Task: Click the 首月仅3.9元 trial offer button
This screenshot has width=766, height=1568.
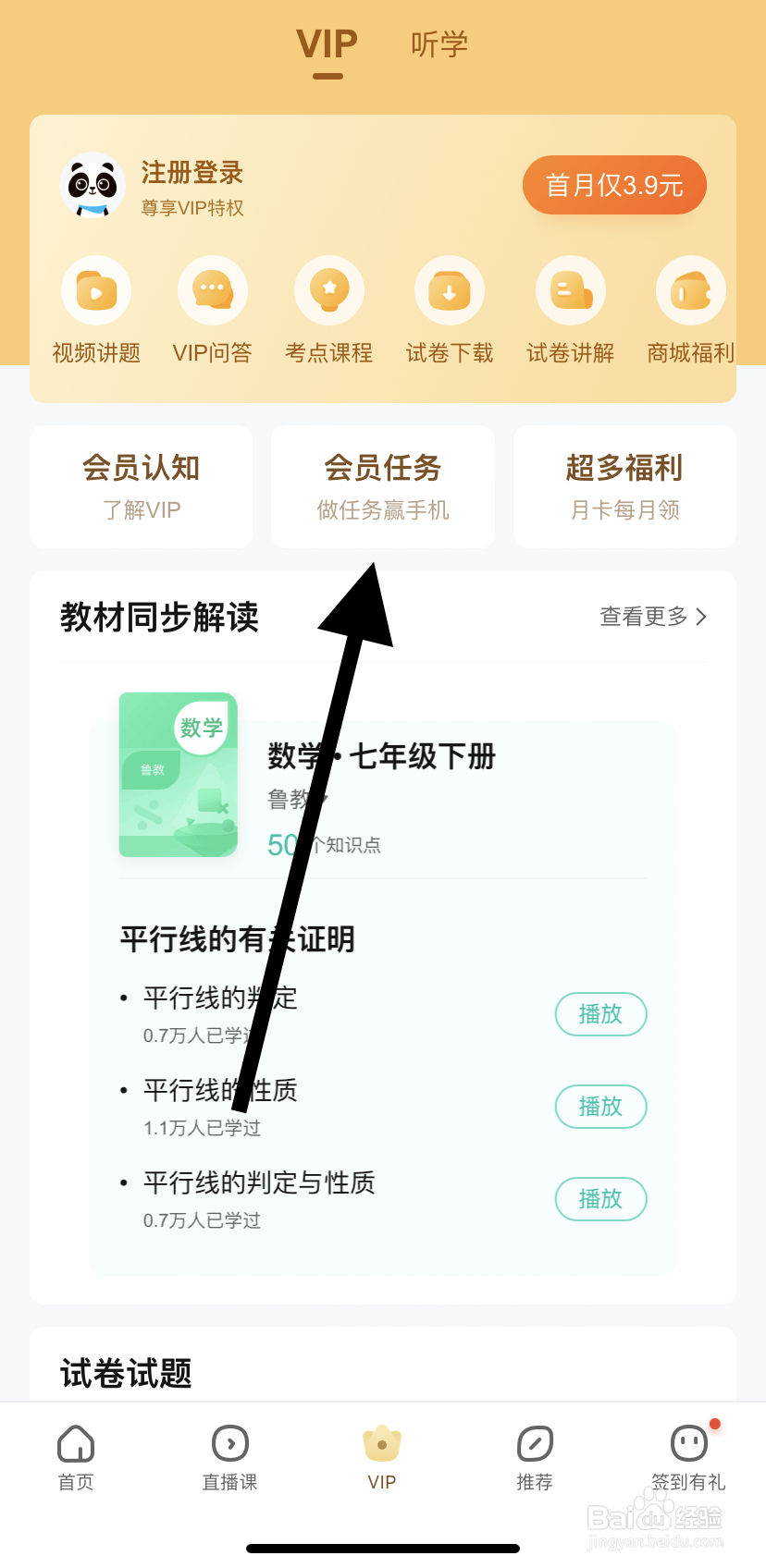Action: (x=613, y=185)
